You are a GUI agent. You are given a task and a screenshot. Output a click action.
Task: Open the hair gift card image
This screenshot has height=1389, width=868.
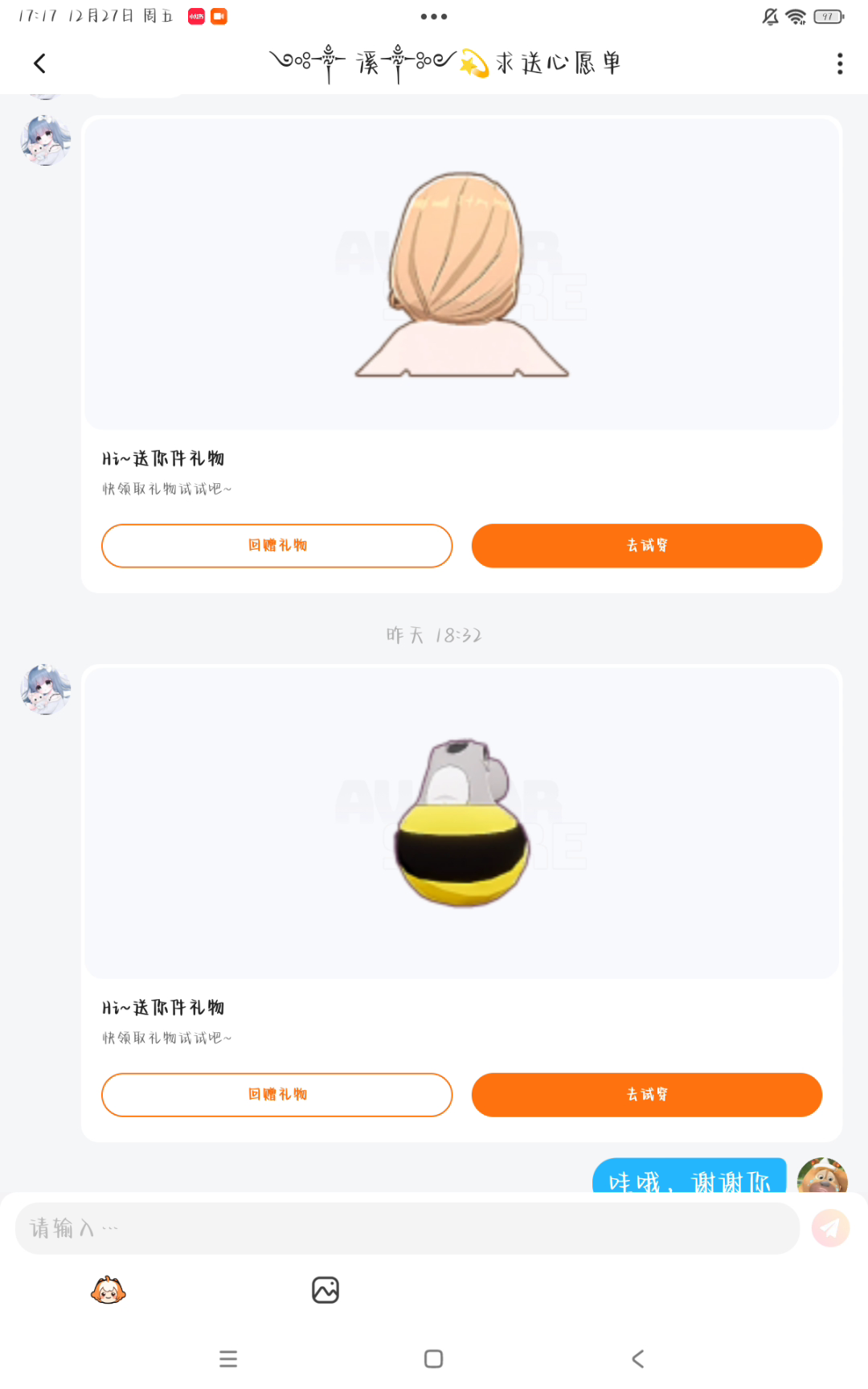click(x=461, y=273)
